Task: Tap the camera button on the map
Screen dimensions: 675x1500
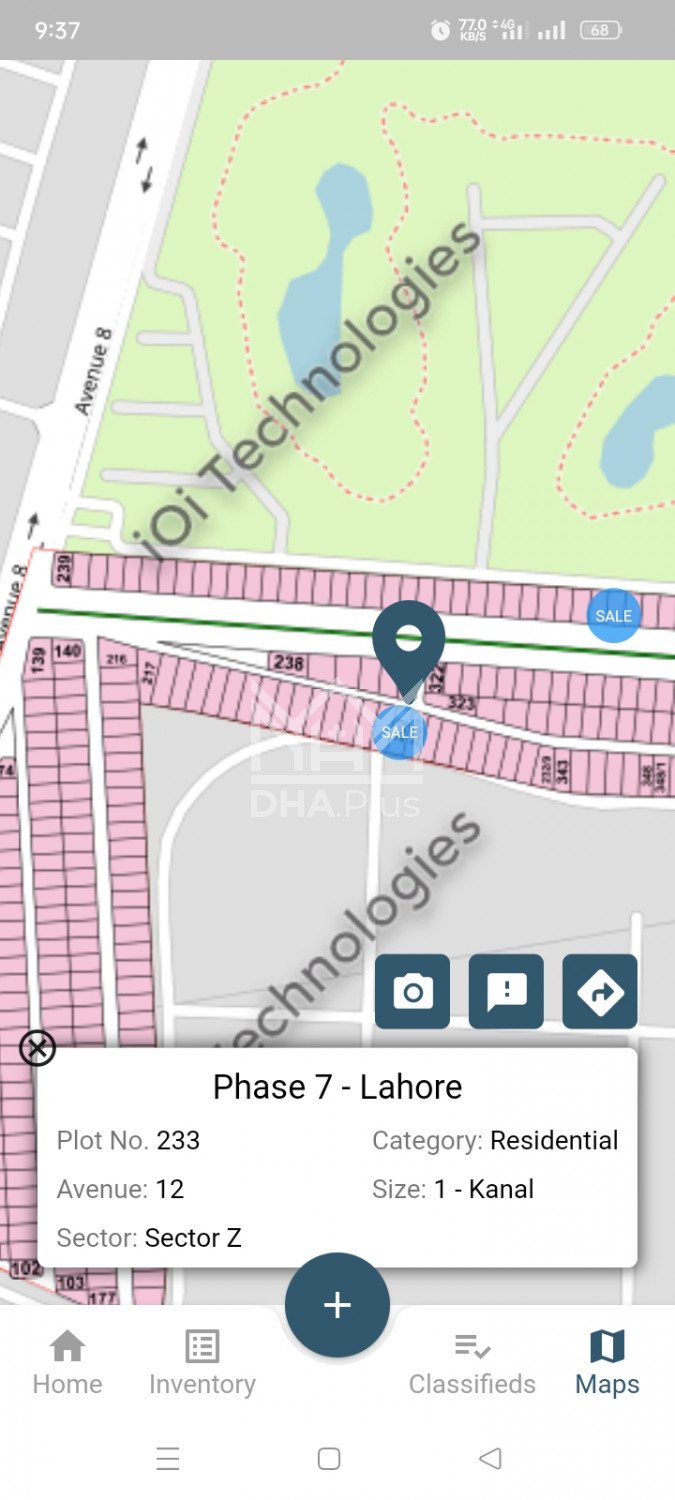Action: (412, 991)
